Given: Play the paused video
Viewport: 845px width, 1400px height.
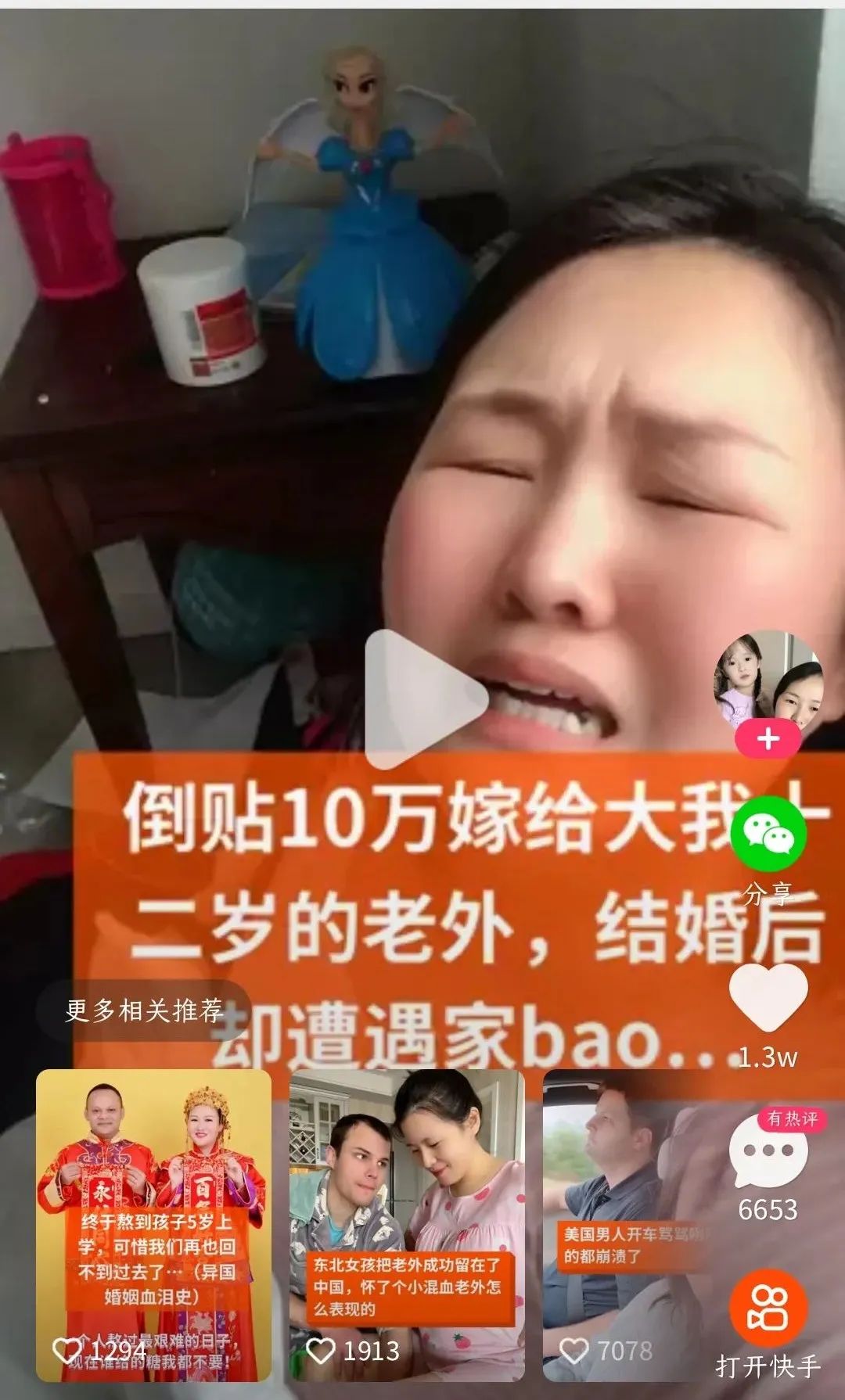Looking at the screenshot, I should 425,698.
